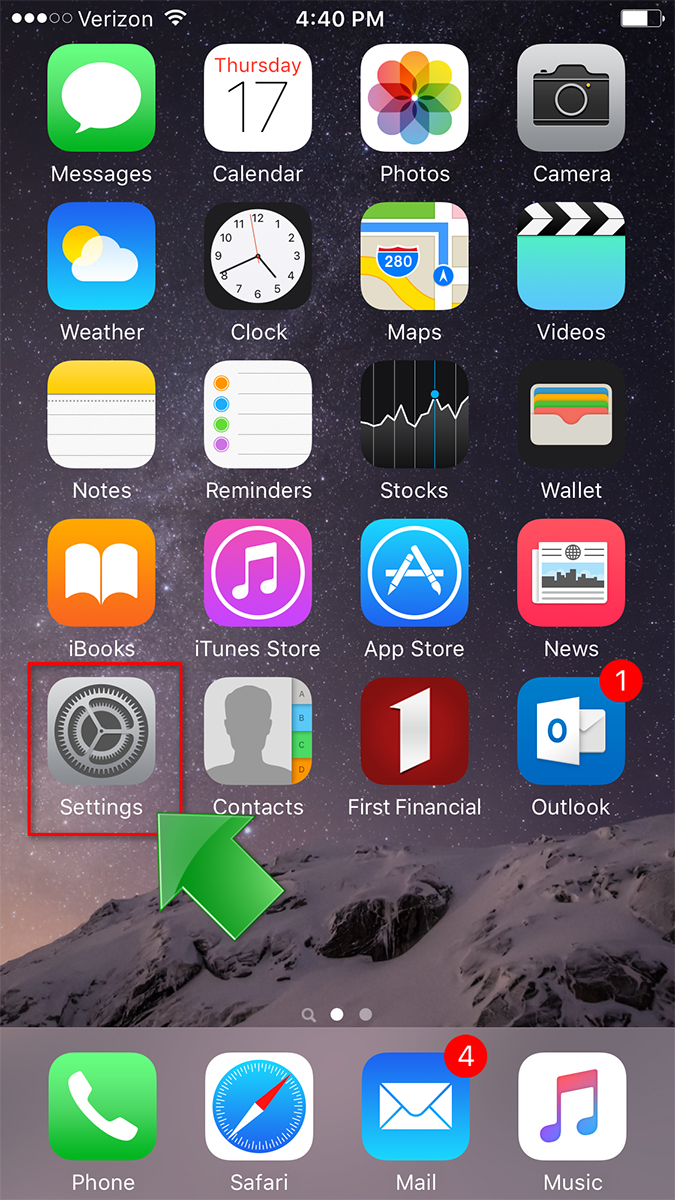675x1200 pixels.
Task: Launch the Reminders app
Action: (x=258, y=414)
